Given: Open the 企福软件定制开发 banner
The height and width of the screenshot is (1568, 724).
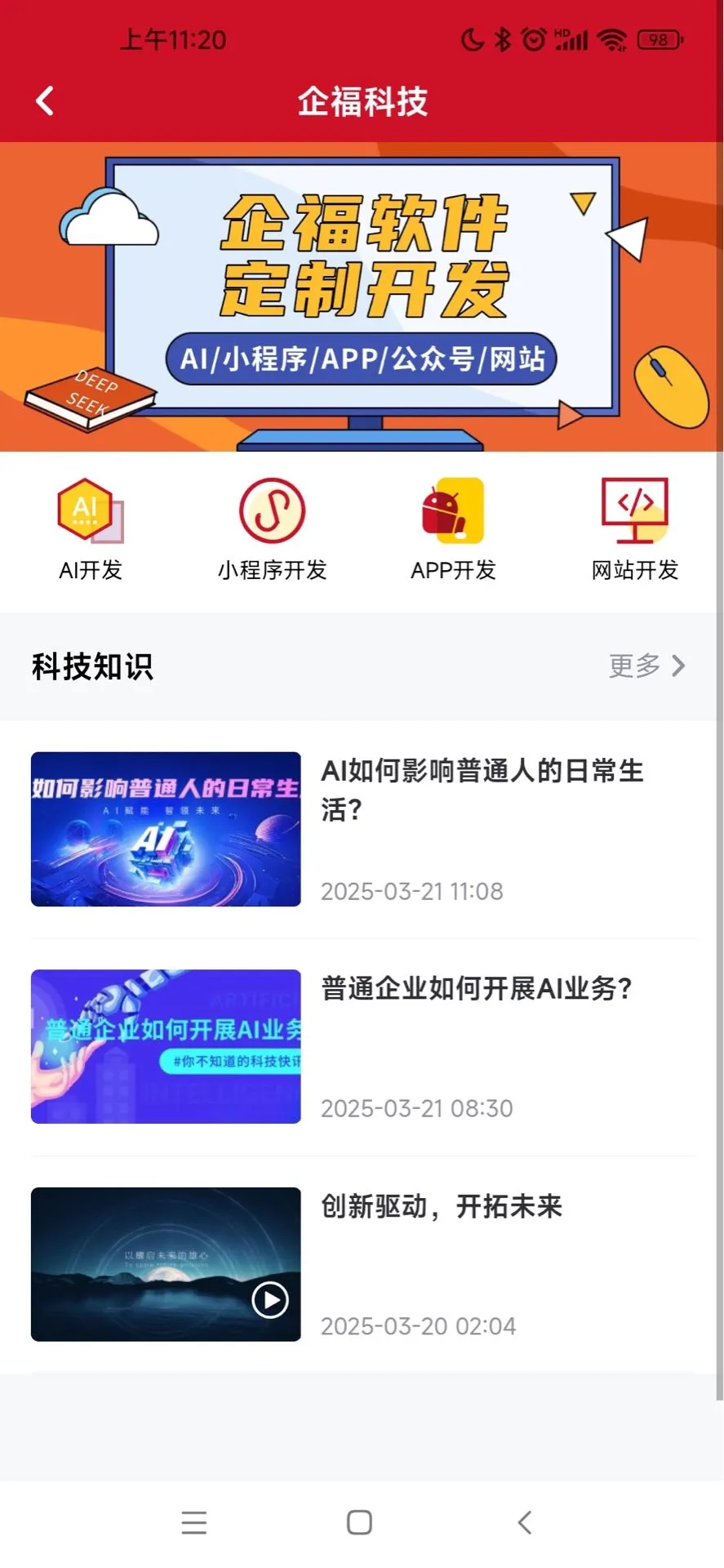Looking at the screenshot, I should pyautogui.click(x=362, y=296).
